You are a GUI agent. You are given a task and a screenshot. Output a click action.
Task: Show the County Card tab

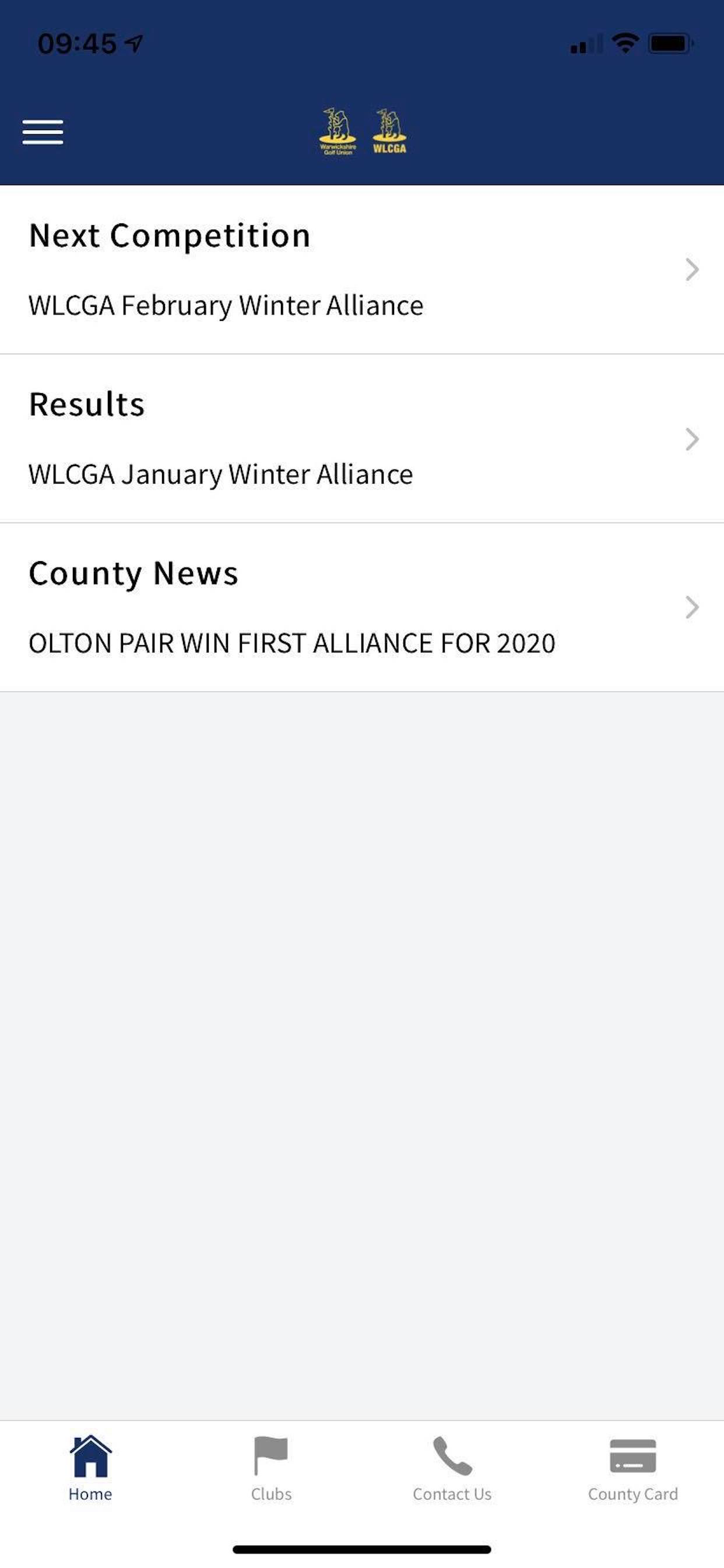[x=632, y=1468]
